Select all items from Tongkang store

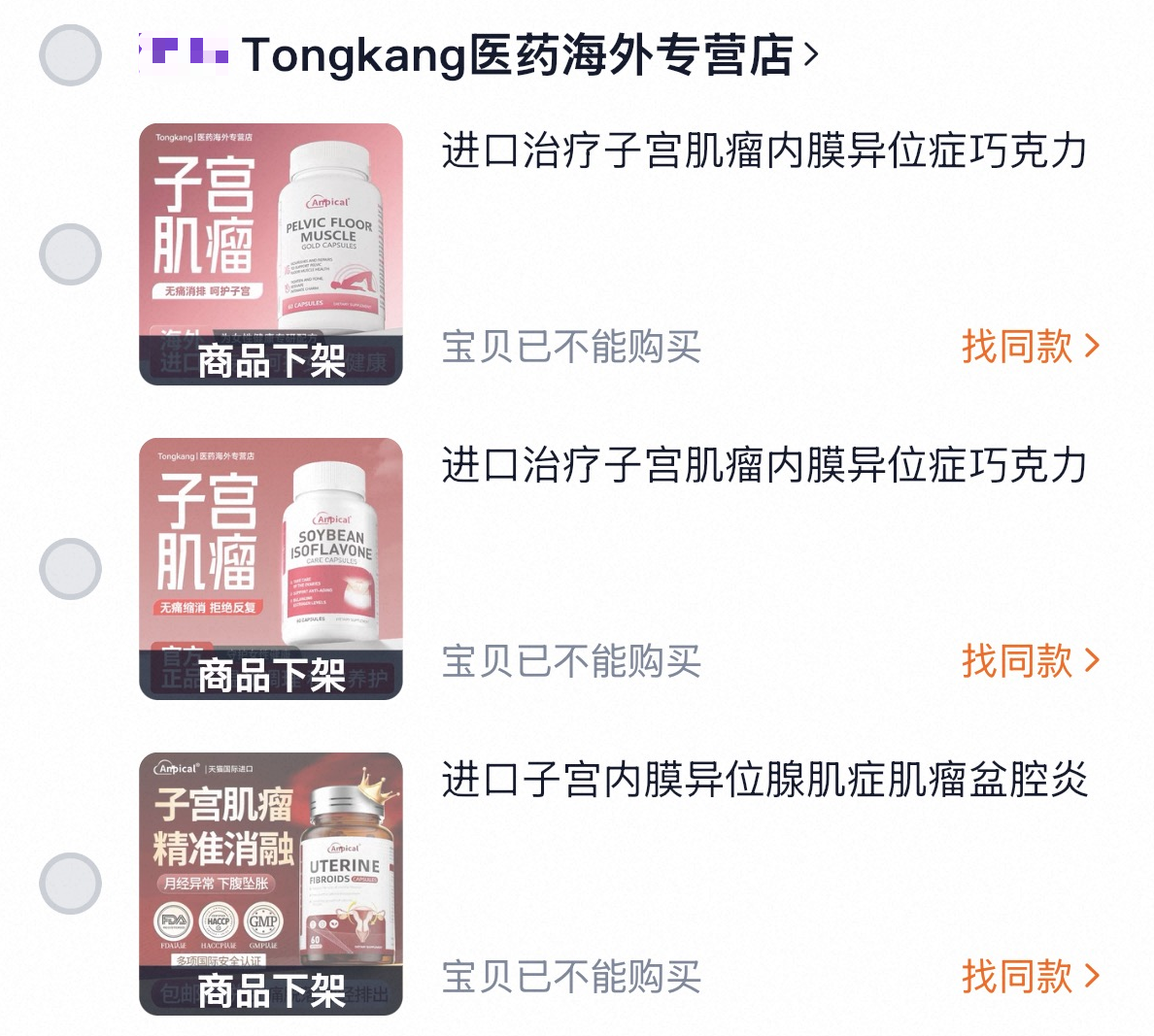[x=70, y=55]
